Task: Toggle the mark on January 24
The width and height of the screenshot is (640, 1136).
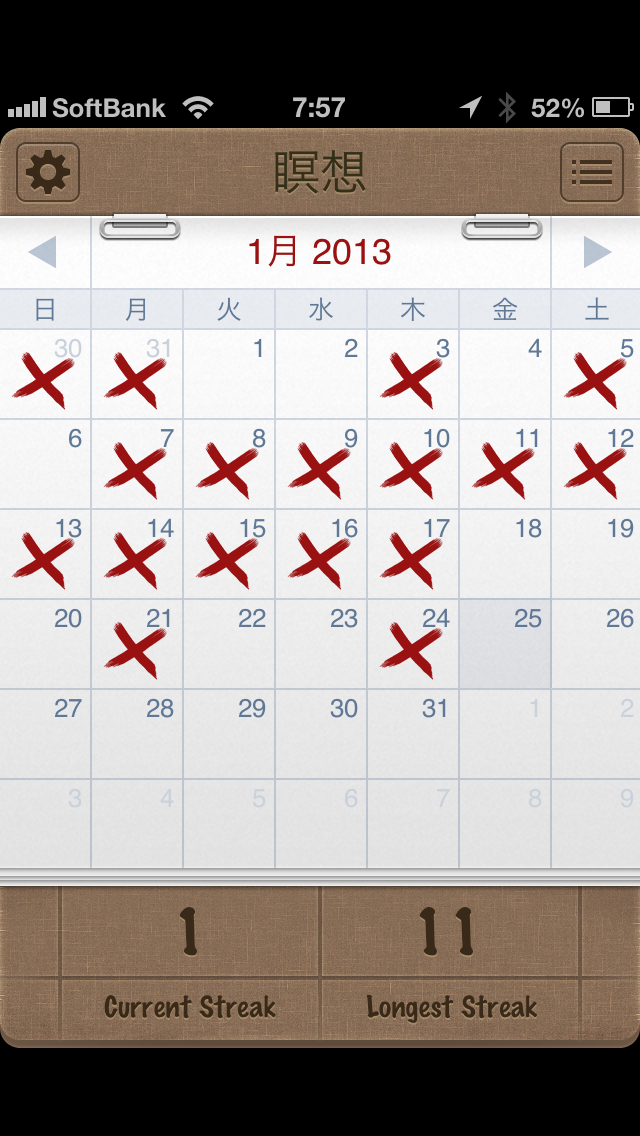Action: (x=413, y=644)
